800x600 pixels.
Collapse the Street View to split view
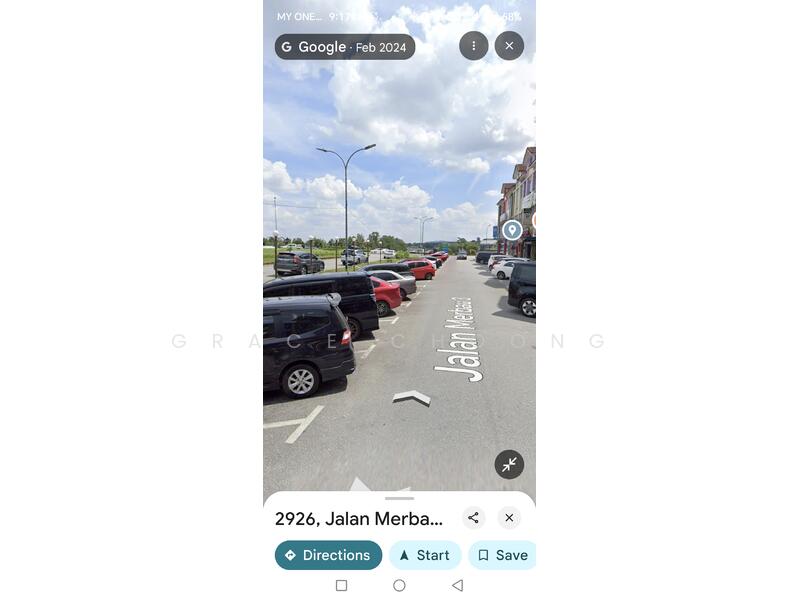pos(509,464)
